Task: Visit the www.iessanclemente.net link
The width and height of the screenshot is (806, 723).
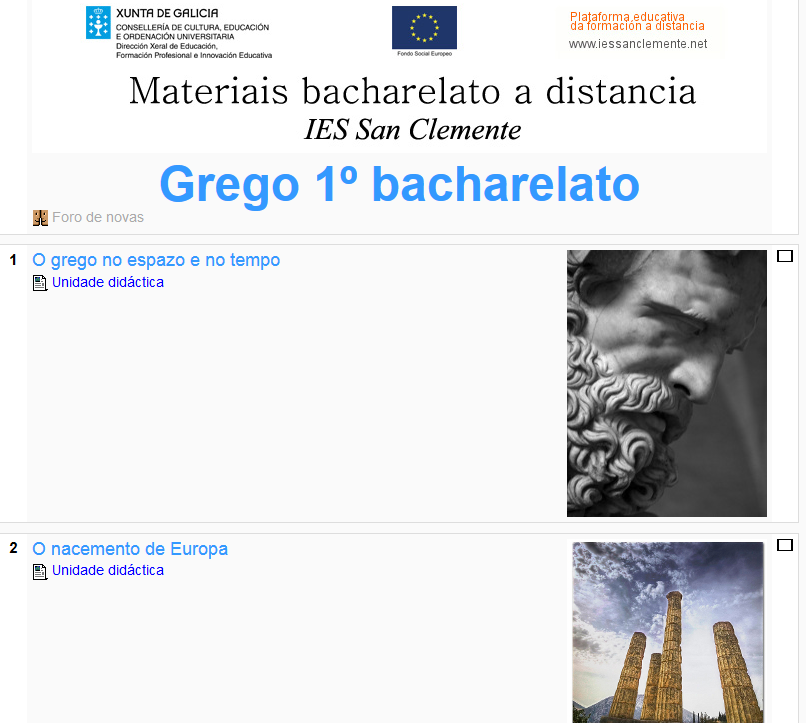Action: click(x=637, y=44)
